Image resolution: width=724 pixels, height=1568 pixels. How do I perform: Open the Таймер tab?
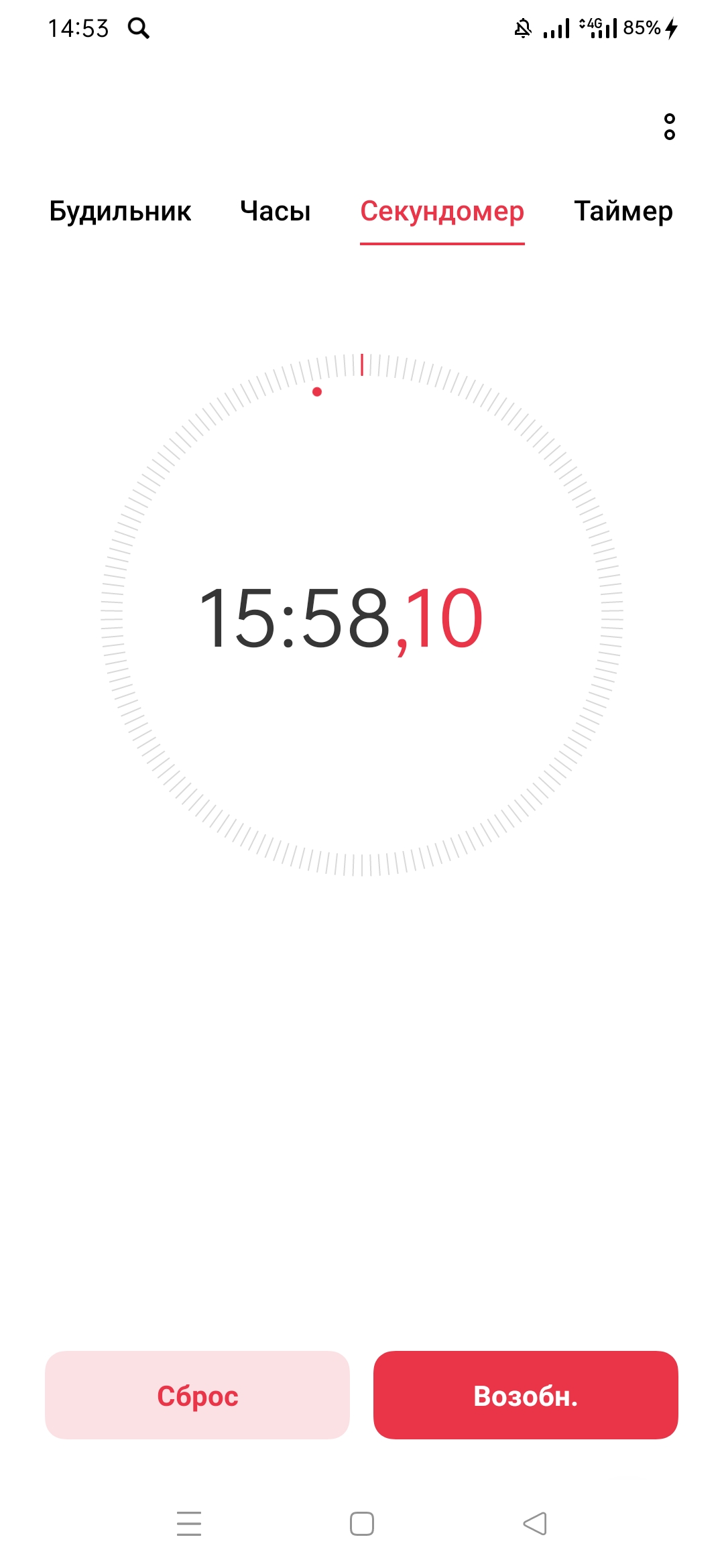(623, 211)
